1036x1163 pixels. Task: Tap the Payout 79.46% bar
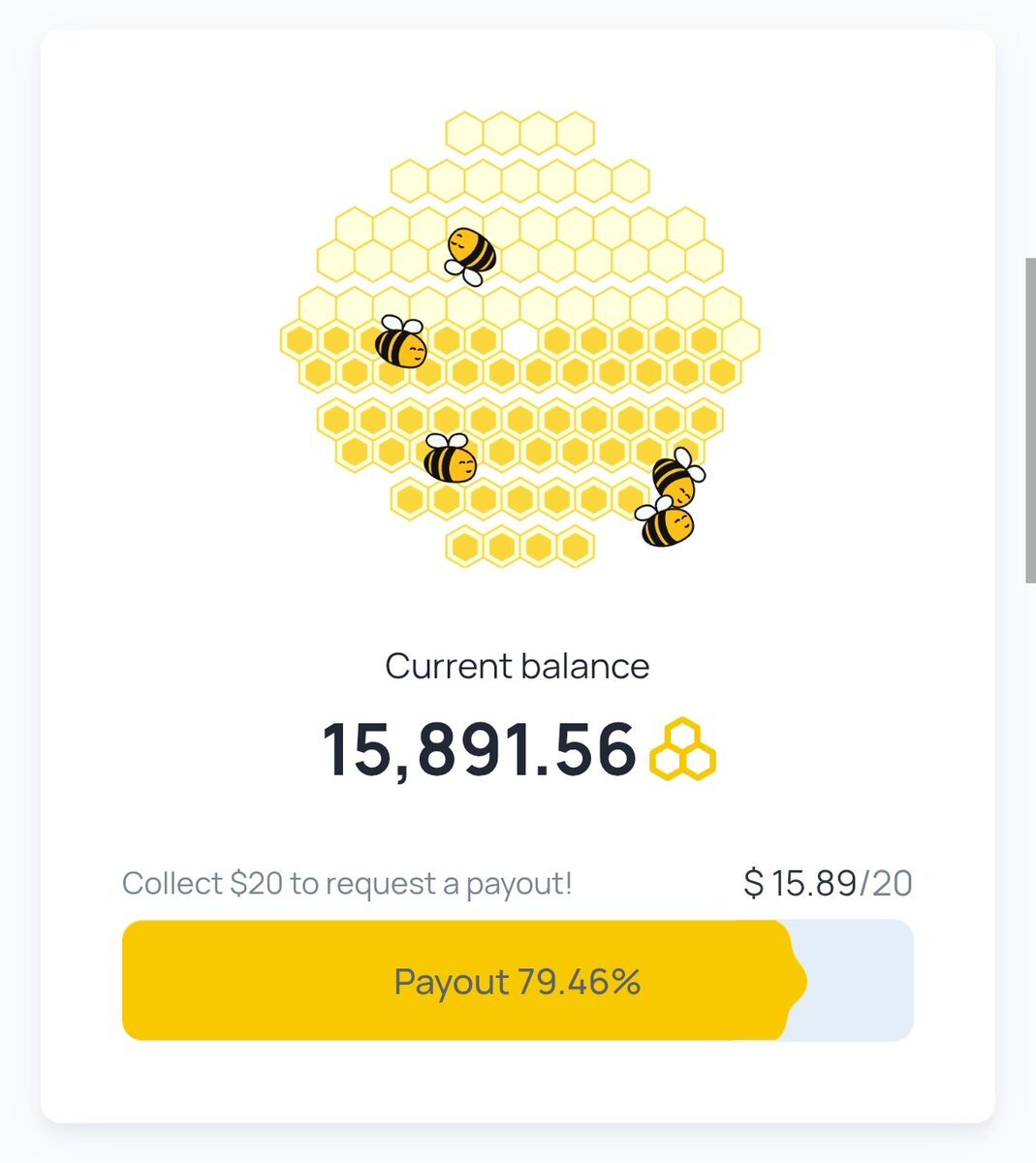[517, 981]
